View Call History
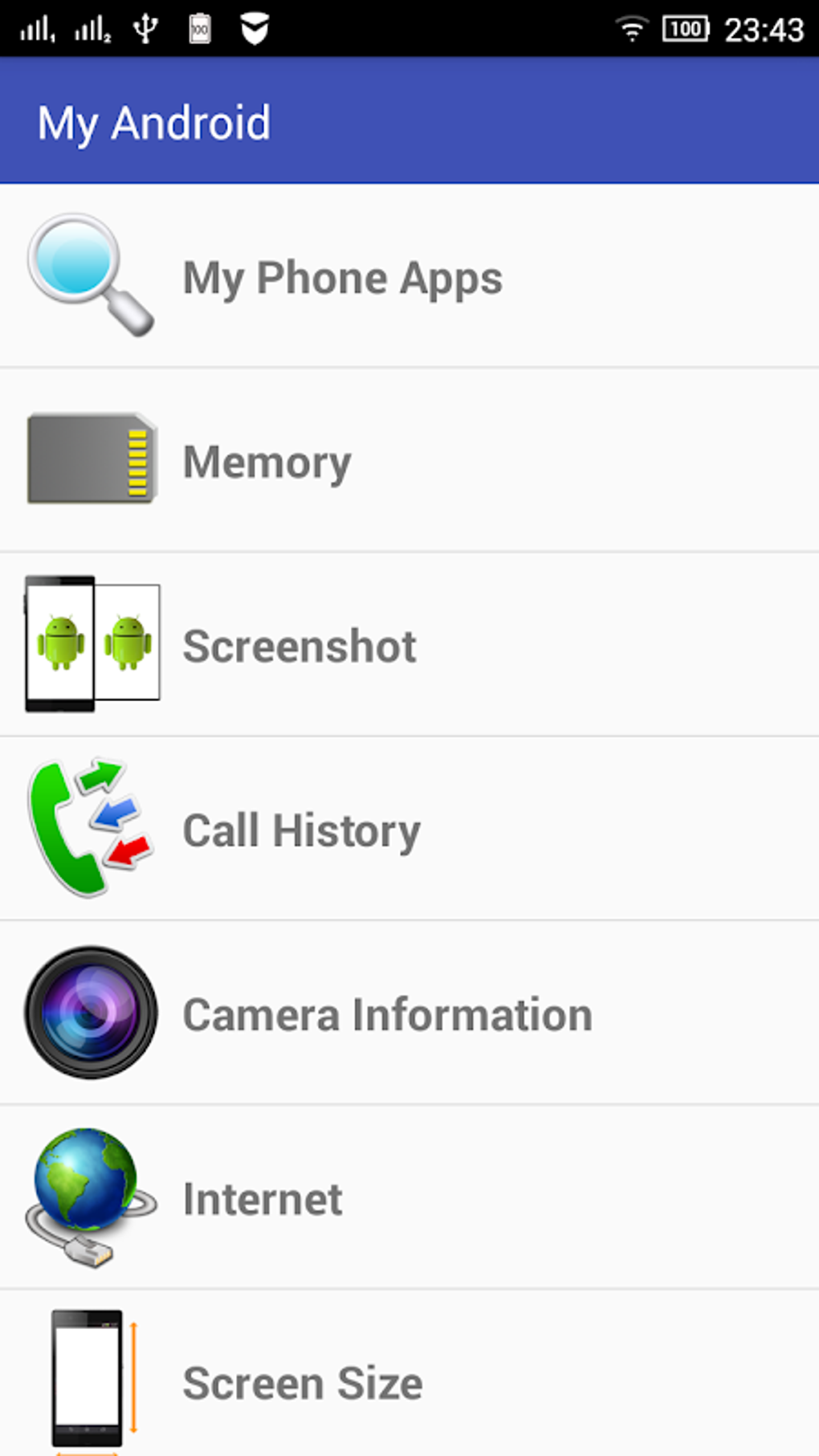The width and height of the screenshot is (819, 1456). tap(302, 830)
